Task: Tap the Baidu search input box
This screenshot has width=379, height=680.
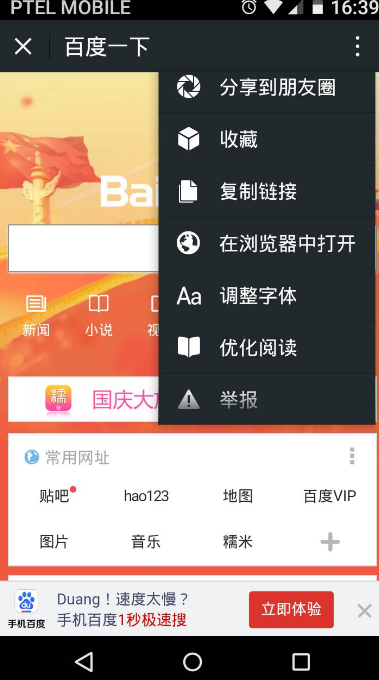Action: [83, 248]
